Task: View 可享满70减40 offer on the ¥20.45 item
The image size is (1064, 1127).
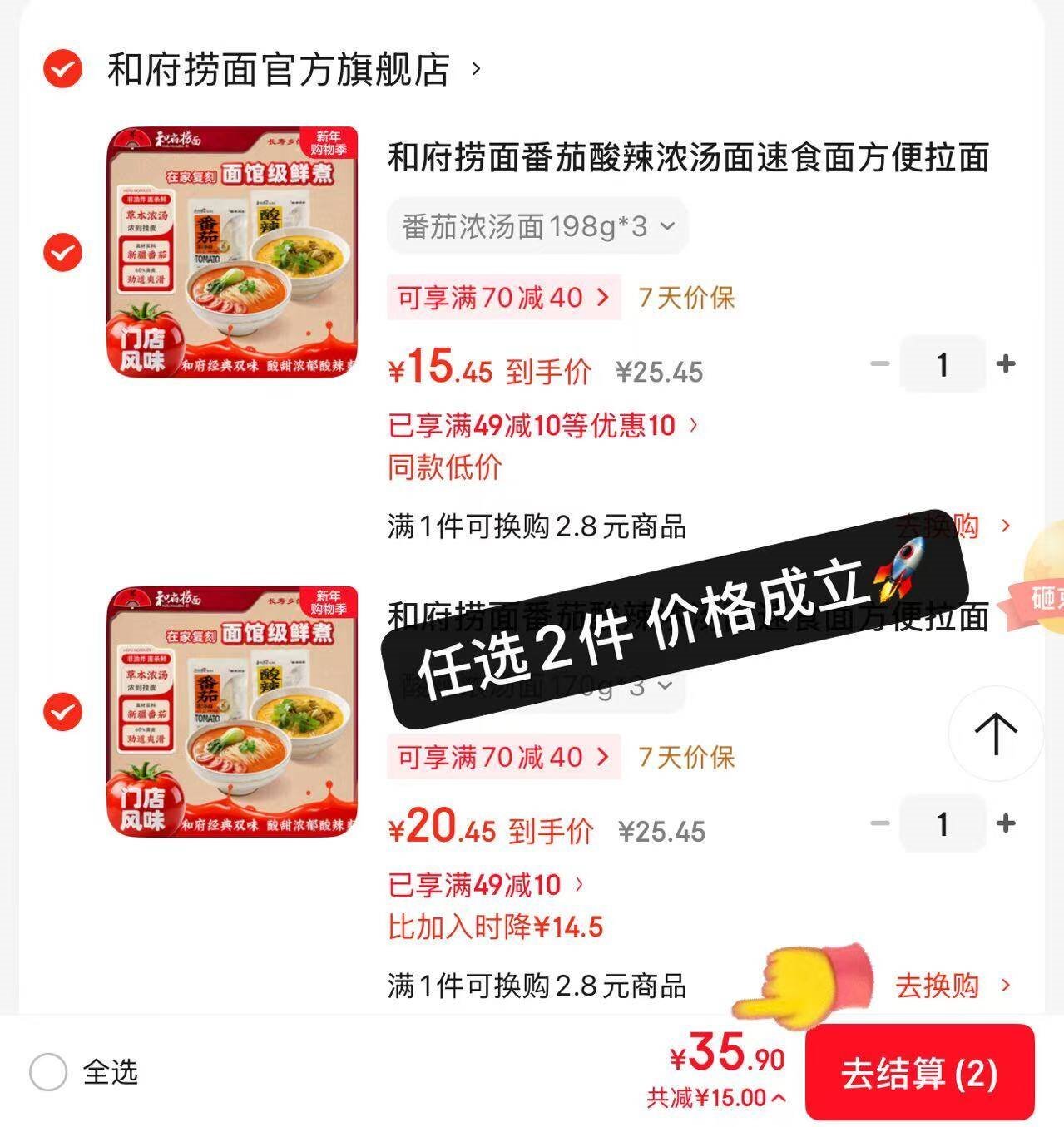Action: coord(503,757)
